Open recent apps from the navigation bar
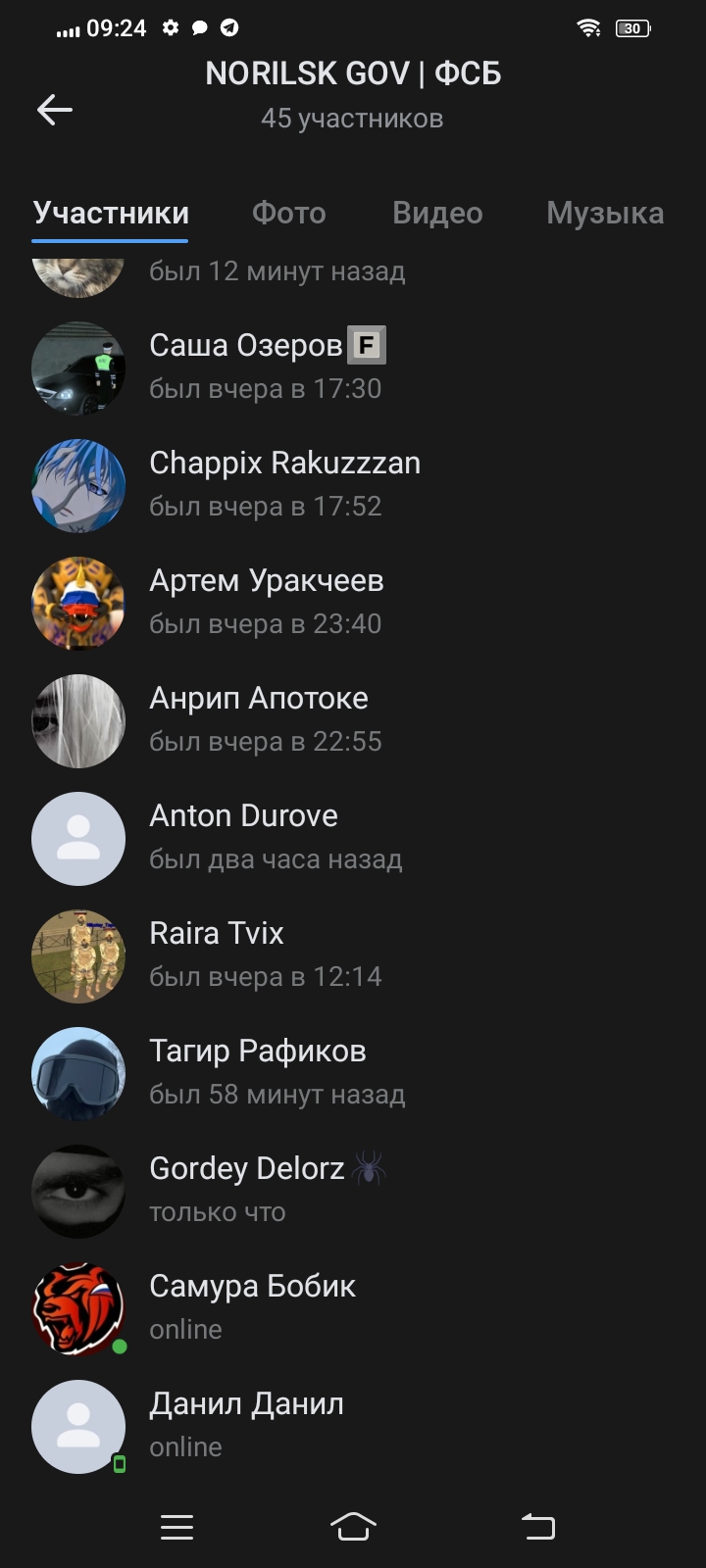Screen dimensions: 706x1568 coord(176,1526)
